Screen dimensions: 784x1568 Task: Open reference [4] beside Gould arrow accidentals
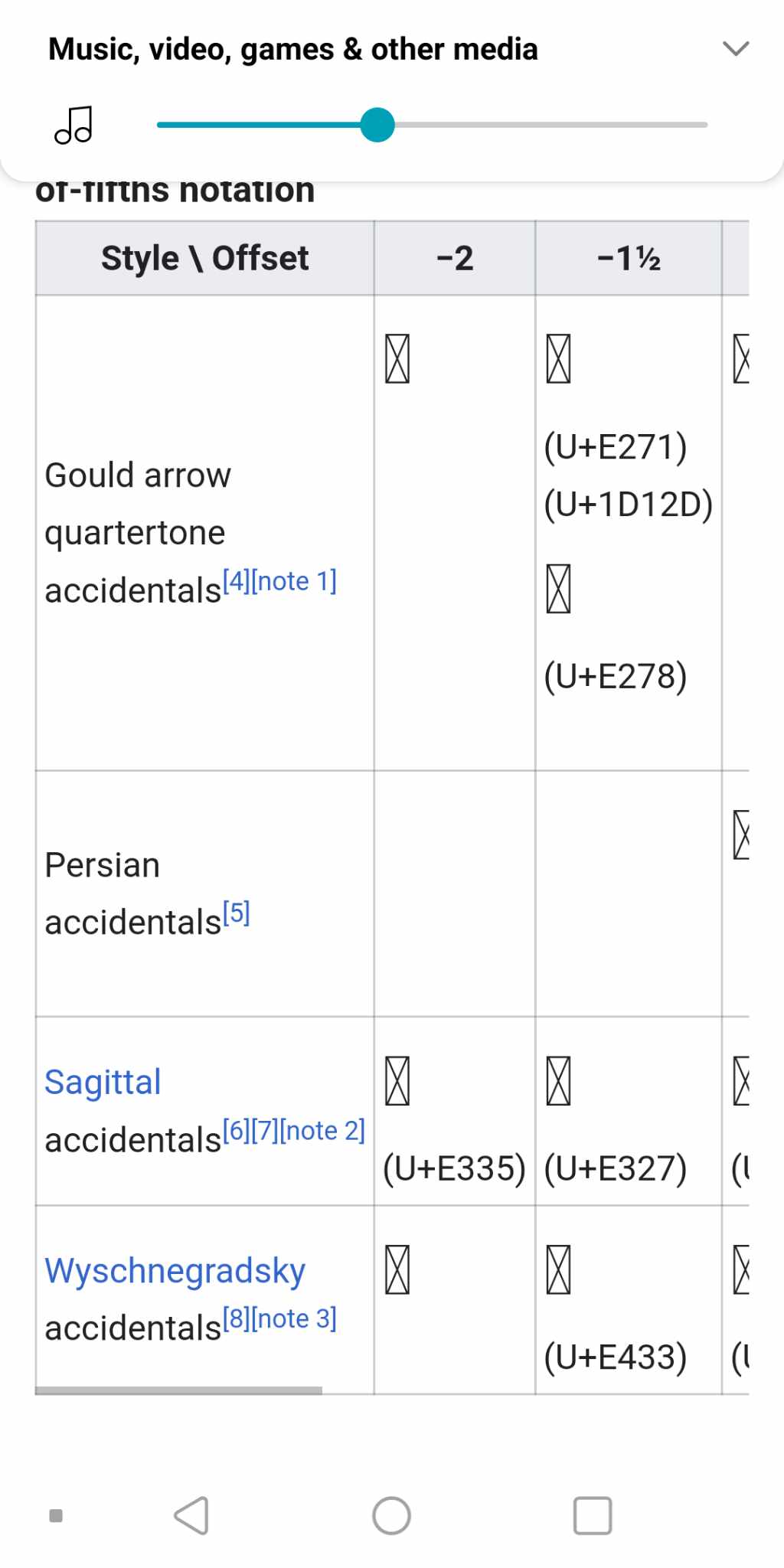point(237,581)
